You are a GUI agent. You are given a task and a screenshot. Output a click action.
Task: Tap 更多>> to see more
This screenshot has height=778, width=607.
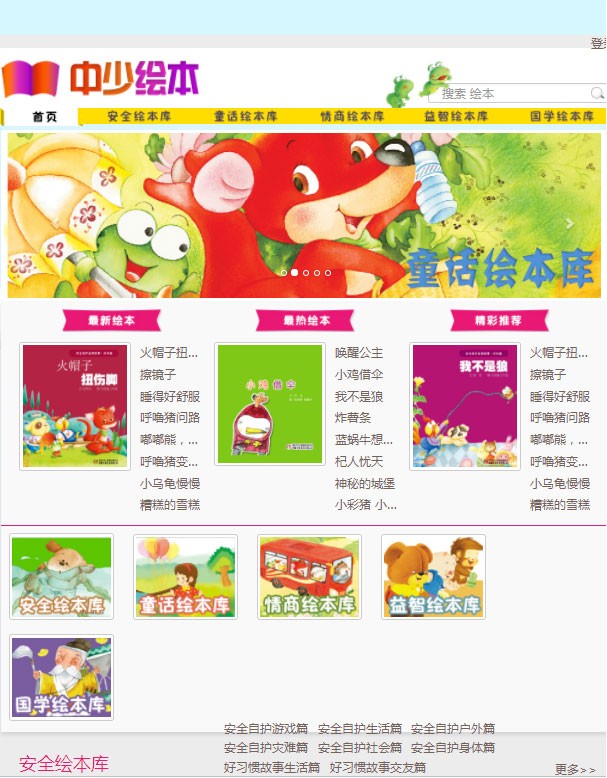point(575,769)
